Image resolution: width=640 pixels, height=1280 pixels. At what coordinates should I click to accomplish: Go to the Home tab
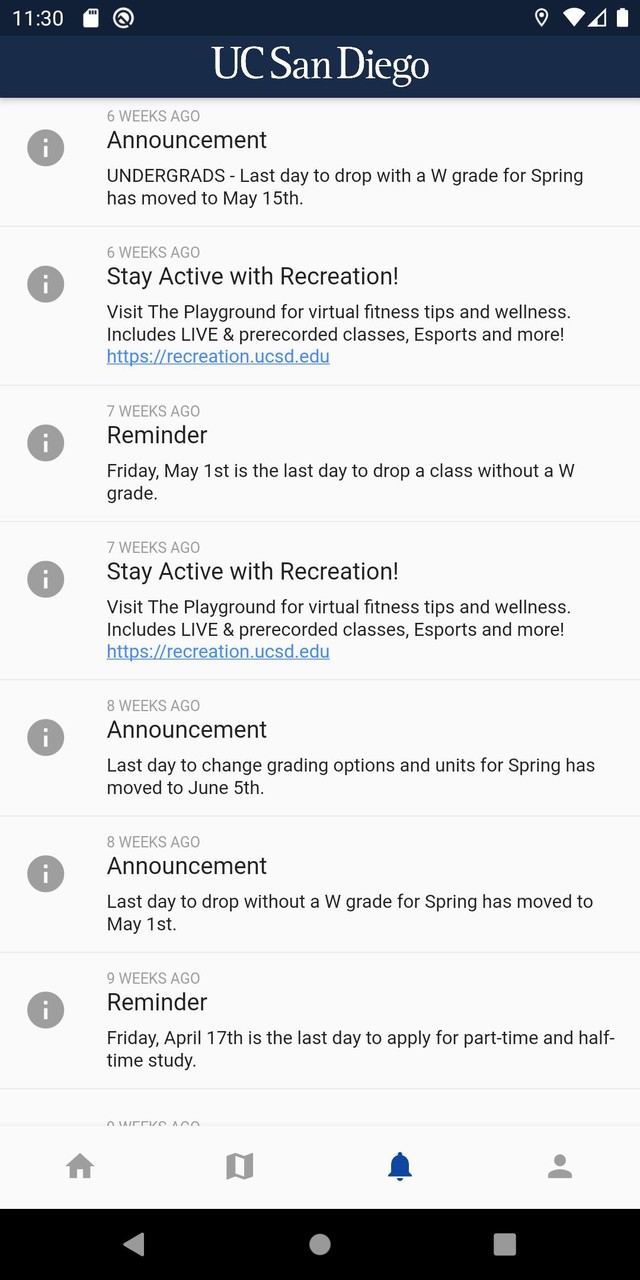click(x=80, y=1166)
